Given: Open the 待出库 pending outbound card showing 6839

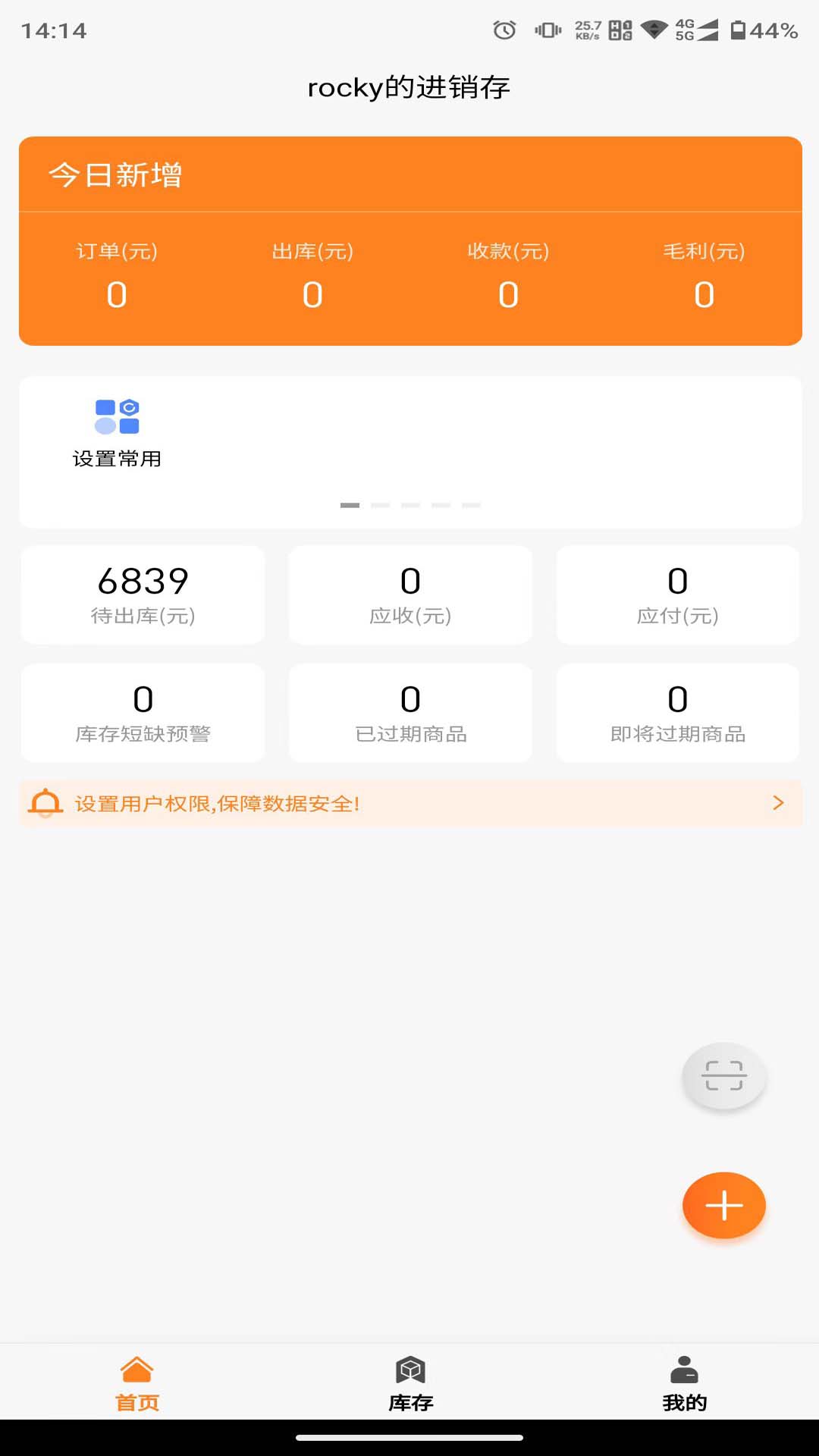Looking at the screenshot, I should click(x=142, y=595).
